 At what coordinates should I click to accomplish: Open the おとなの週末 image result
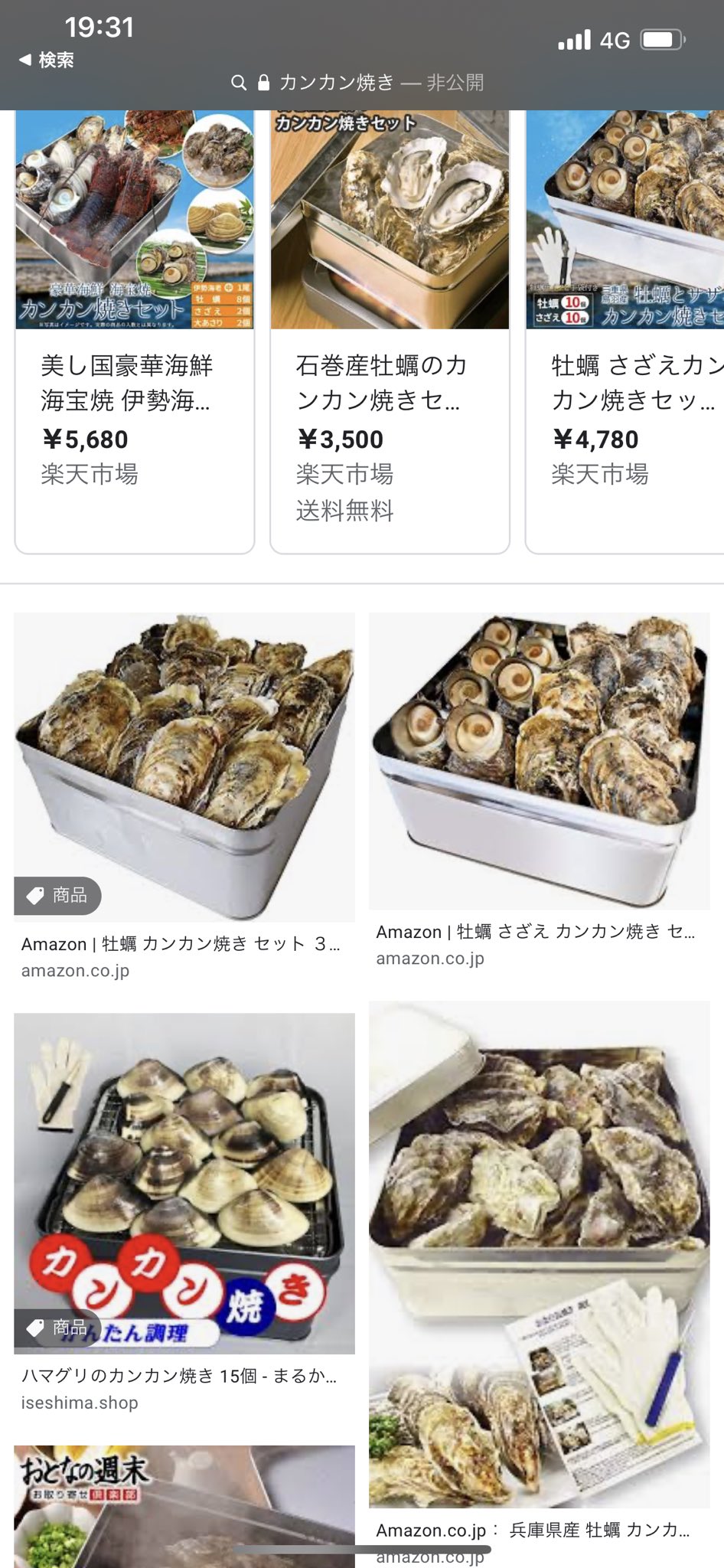(184, 1506)
